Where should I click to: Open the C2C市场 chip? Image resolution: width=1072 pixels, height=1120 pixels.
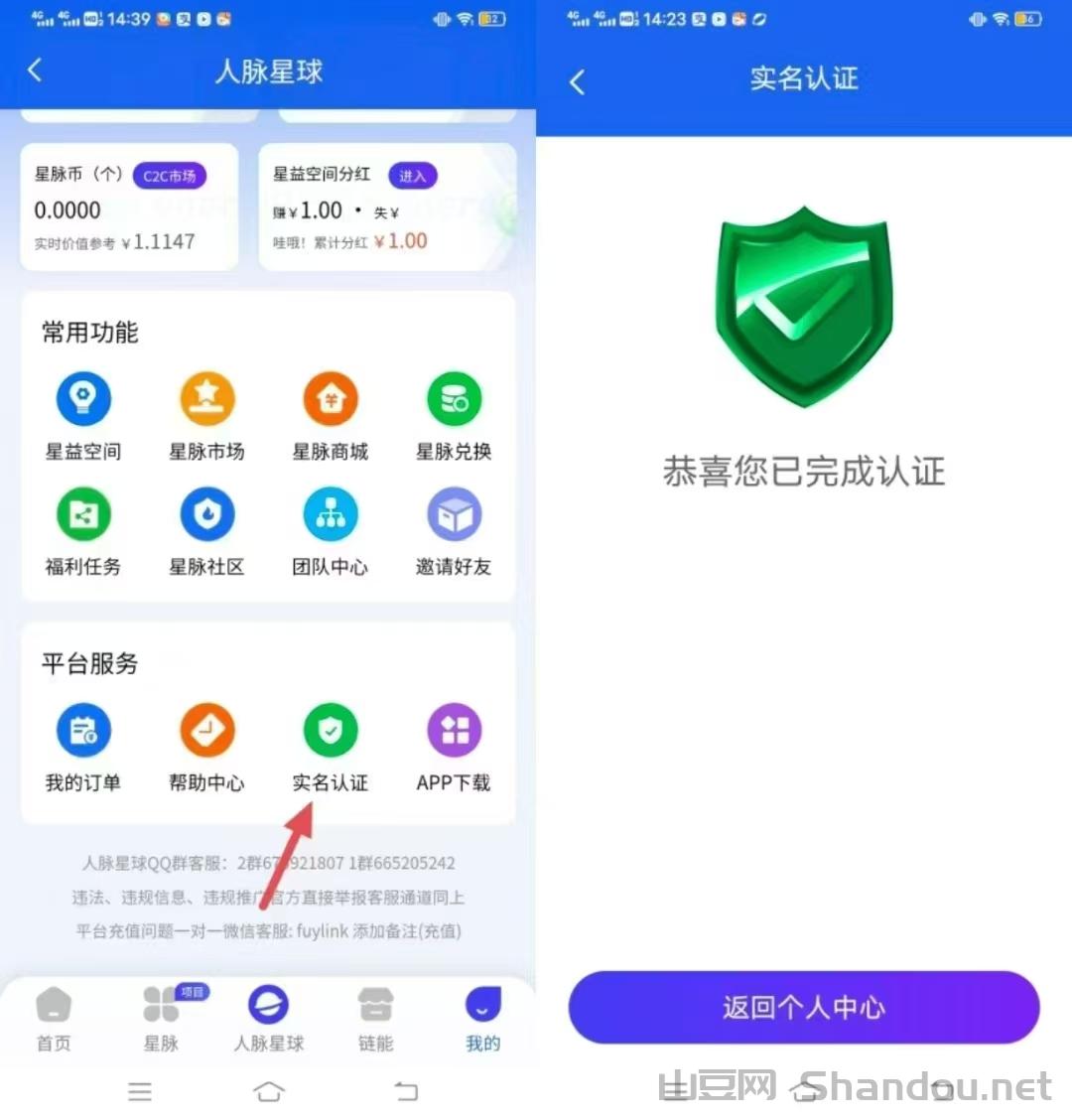coord(169,176)
